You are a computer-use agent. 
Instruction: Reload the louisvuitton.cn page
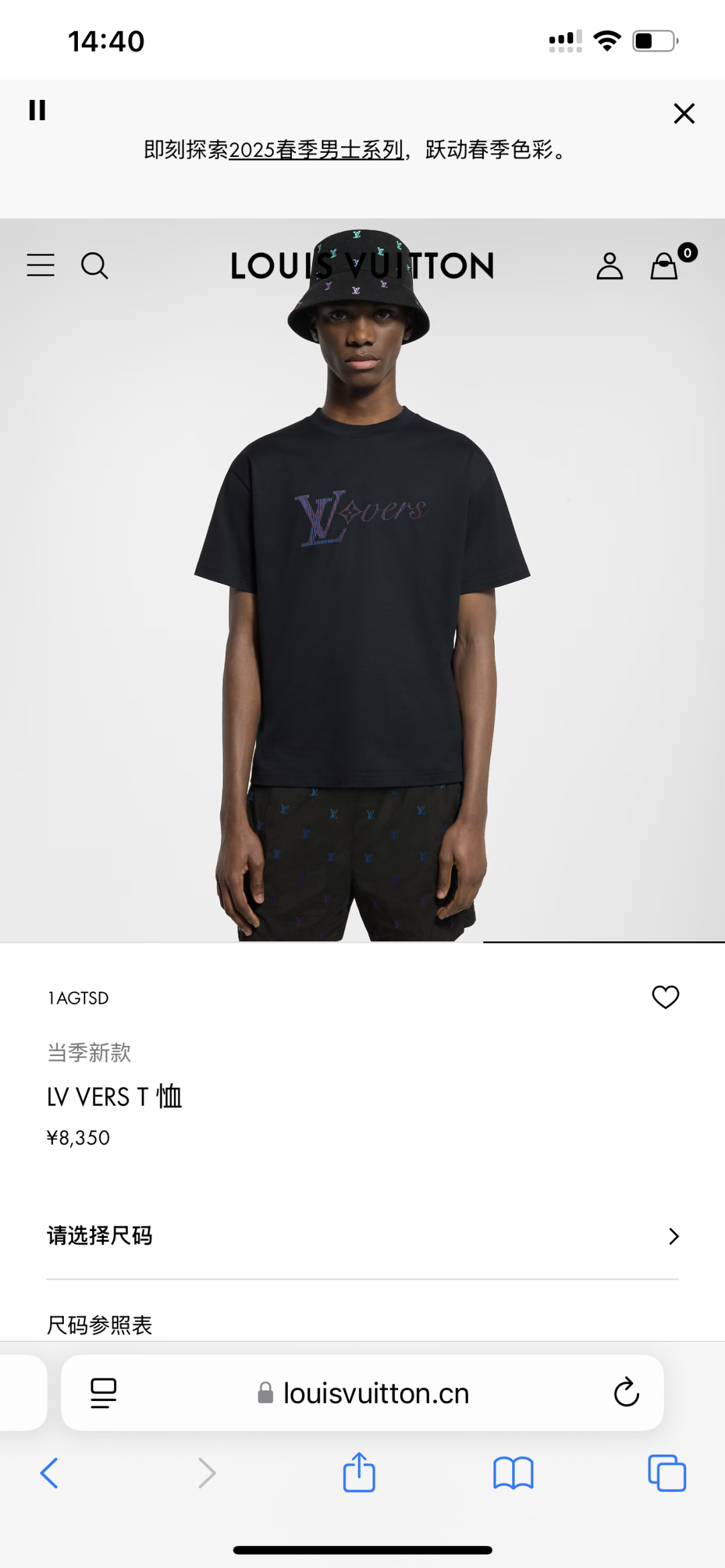626,1392
